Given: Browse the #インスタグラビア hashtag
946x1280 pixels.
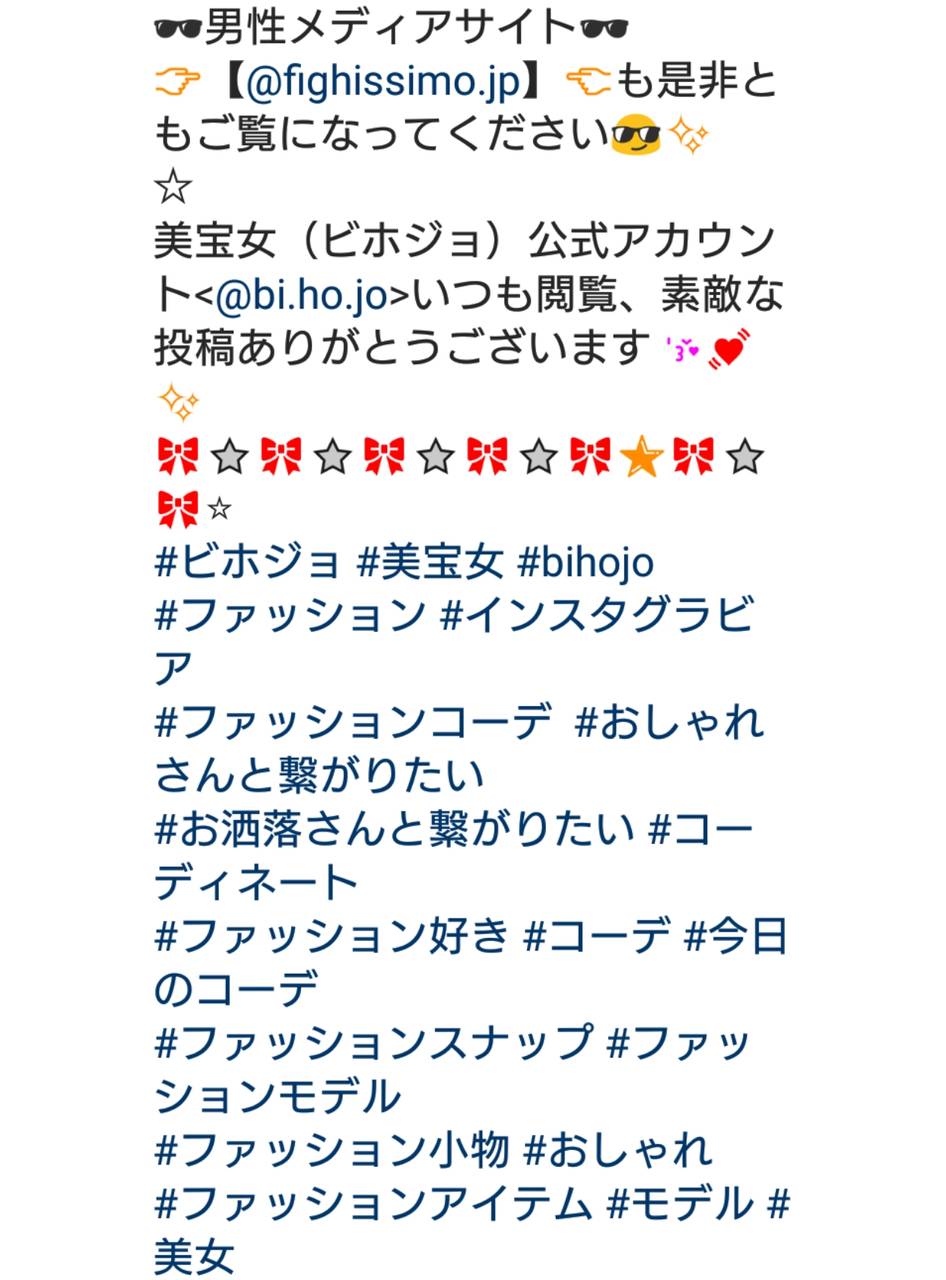Looking at the screenshot, I should pos(595,616).
